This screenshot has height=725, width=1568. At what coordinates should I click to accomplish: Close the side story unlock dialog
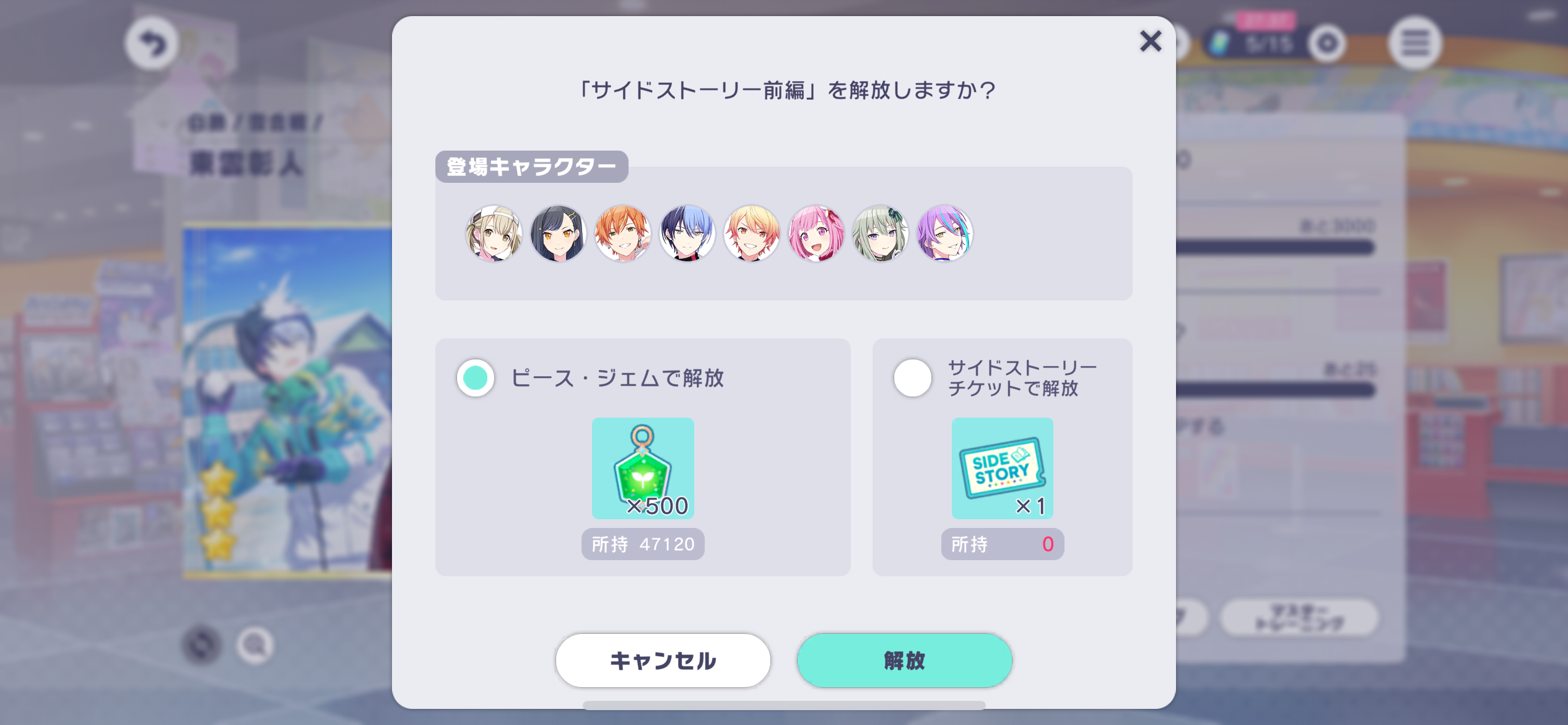point(1150,42)
